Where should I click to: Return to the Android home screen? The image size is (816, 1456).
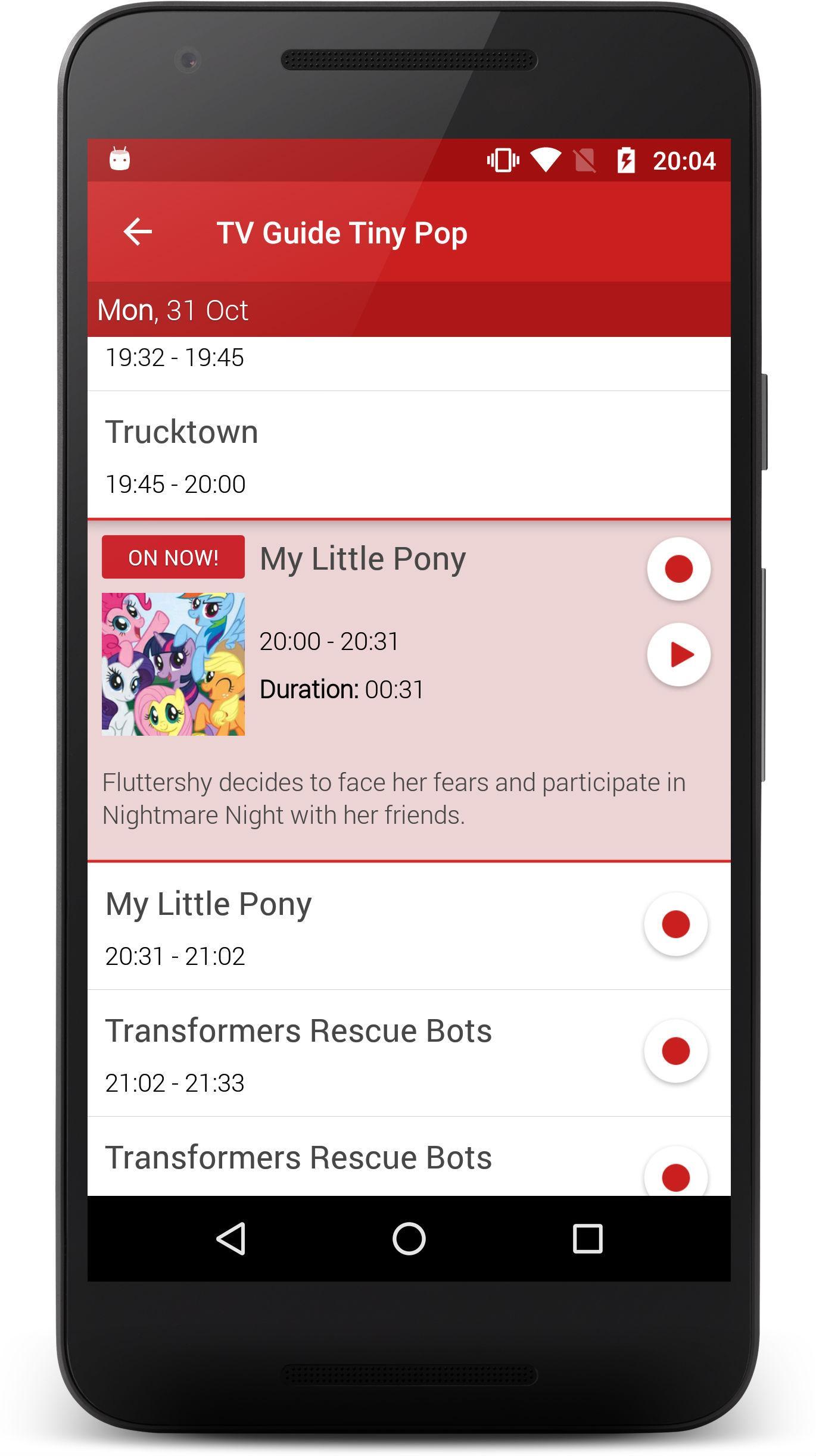409,1239
